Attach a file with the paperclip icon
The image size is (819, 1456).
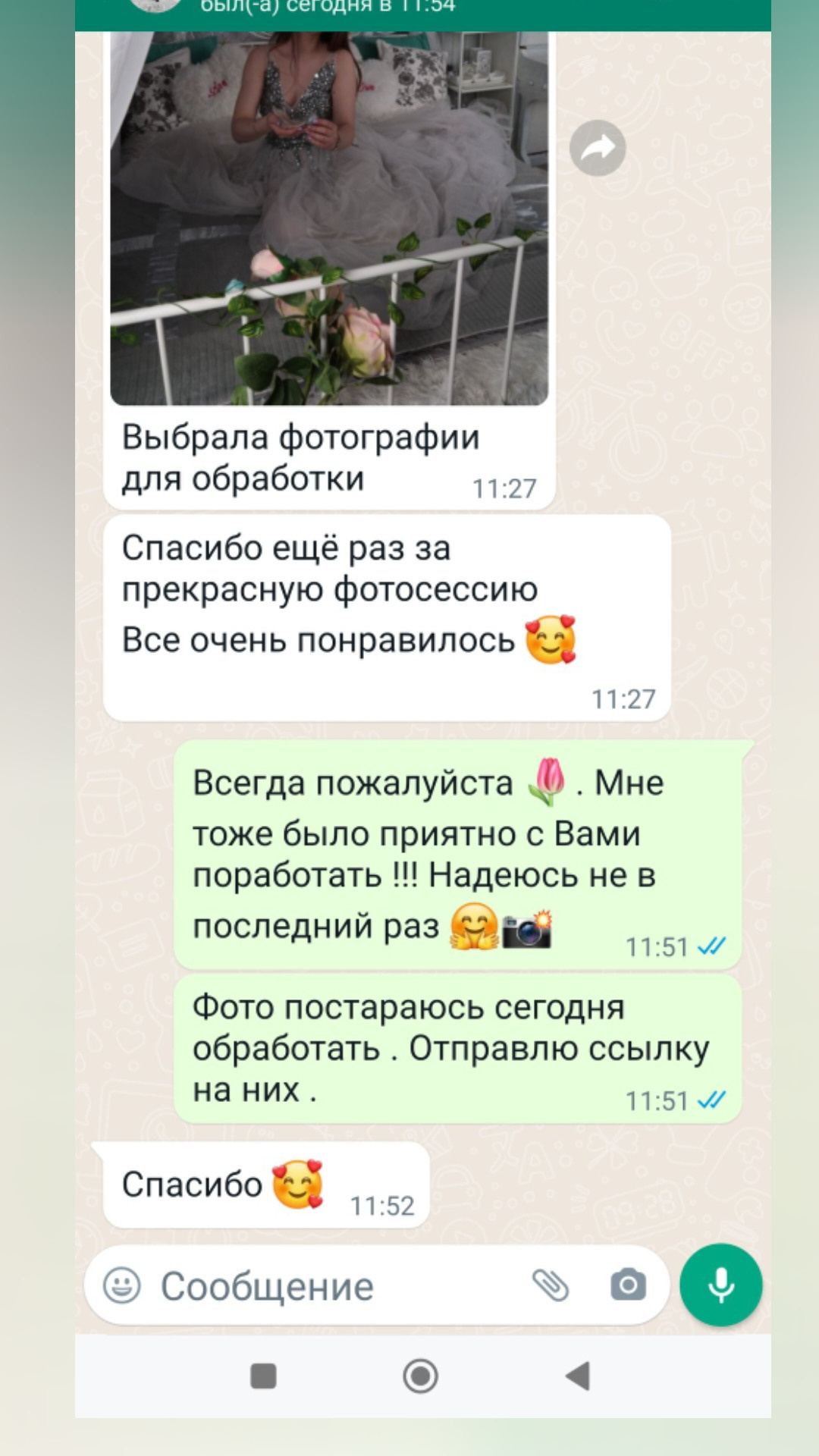(551, 1285)
